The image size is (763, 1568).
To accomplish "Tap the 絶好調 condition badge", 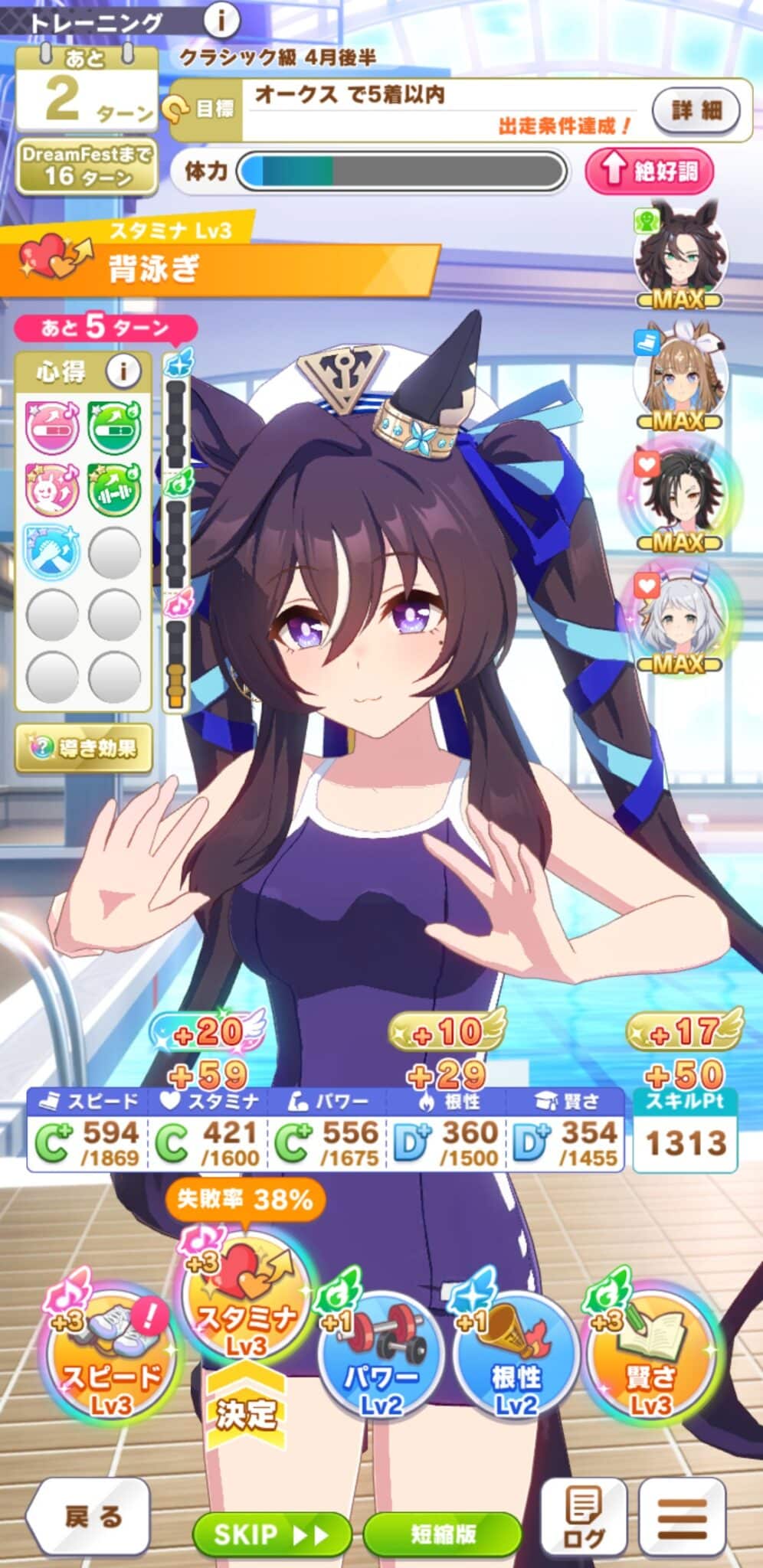I will click(x=650, y=170).
